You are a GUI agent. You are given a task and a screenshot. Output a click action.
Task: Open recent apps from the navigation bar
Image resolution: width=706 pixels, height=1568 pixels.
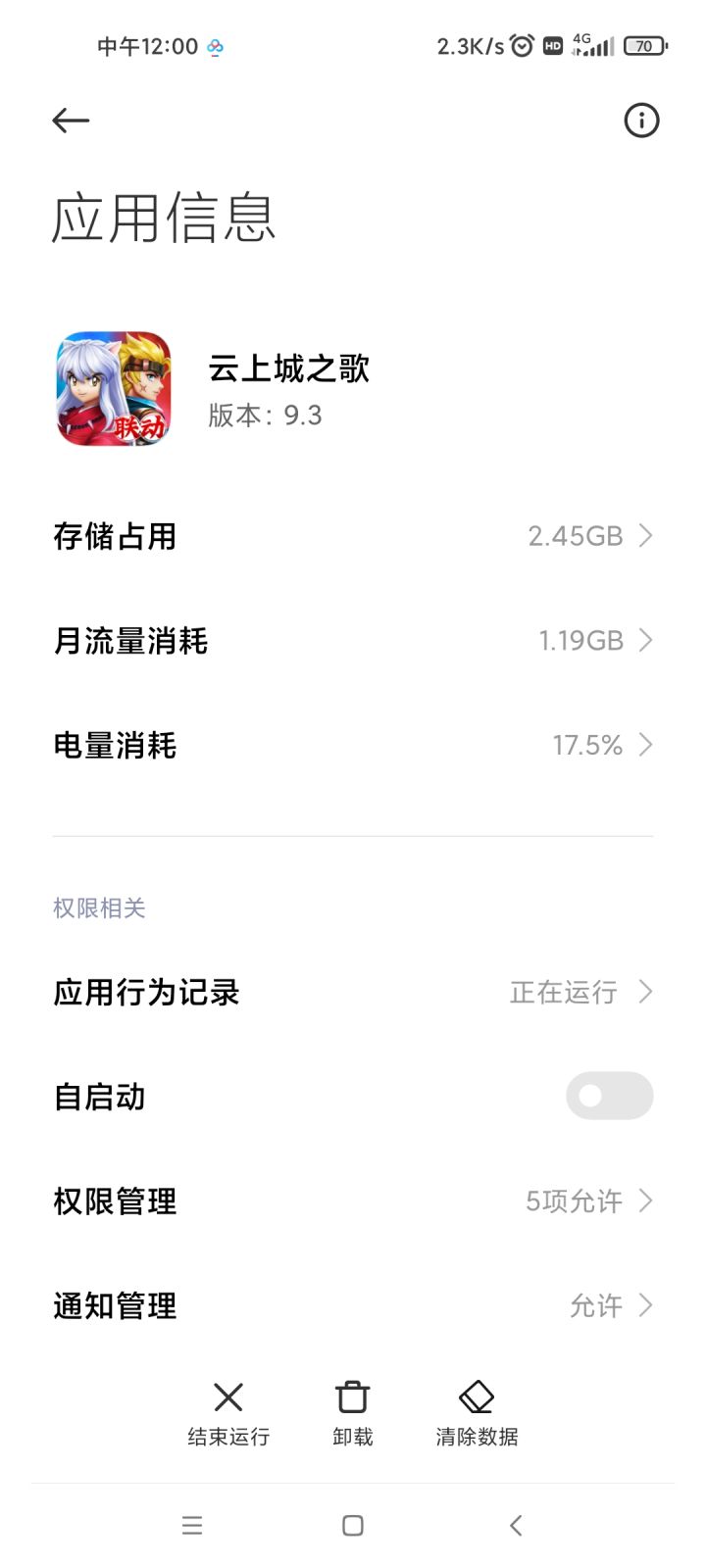[x=192, y=1526]
